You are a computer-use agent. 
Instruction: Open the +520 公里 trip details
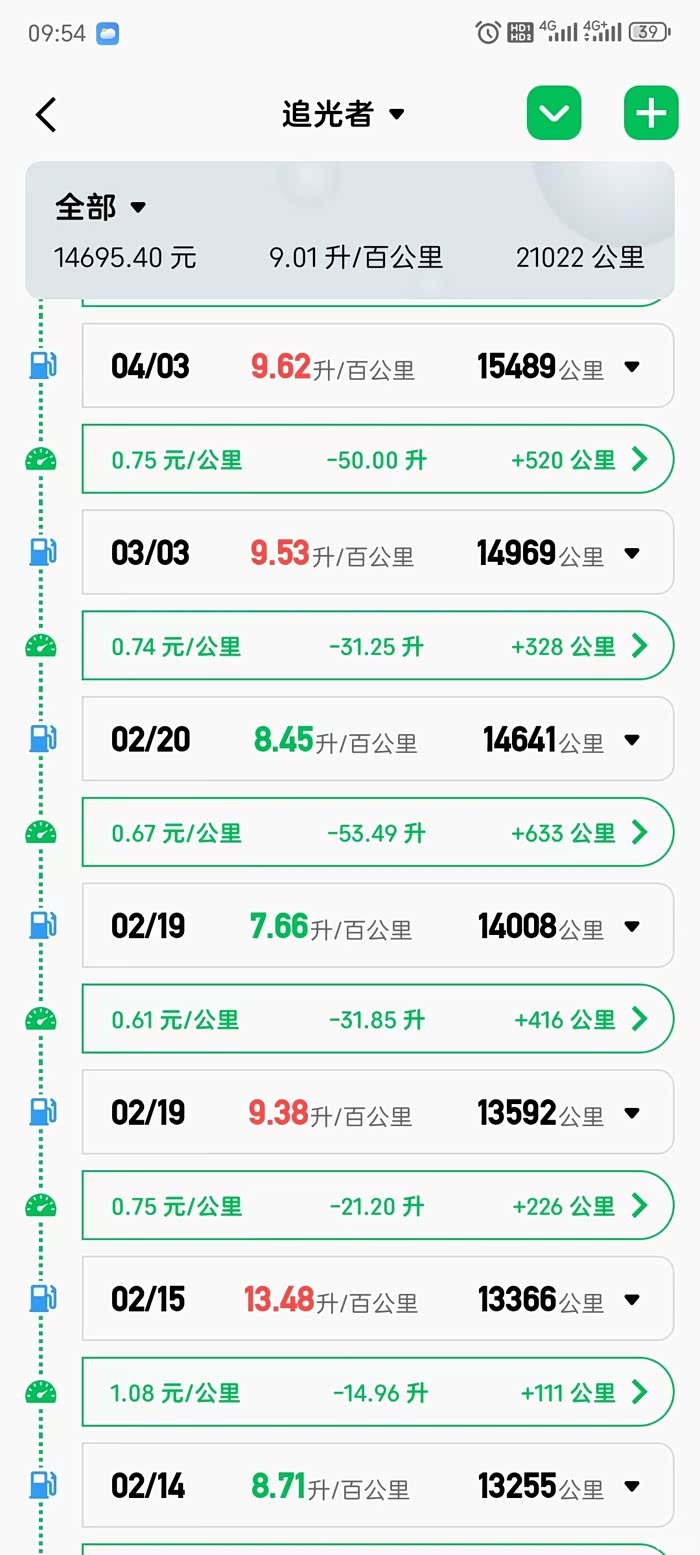click(640, 460)
